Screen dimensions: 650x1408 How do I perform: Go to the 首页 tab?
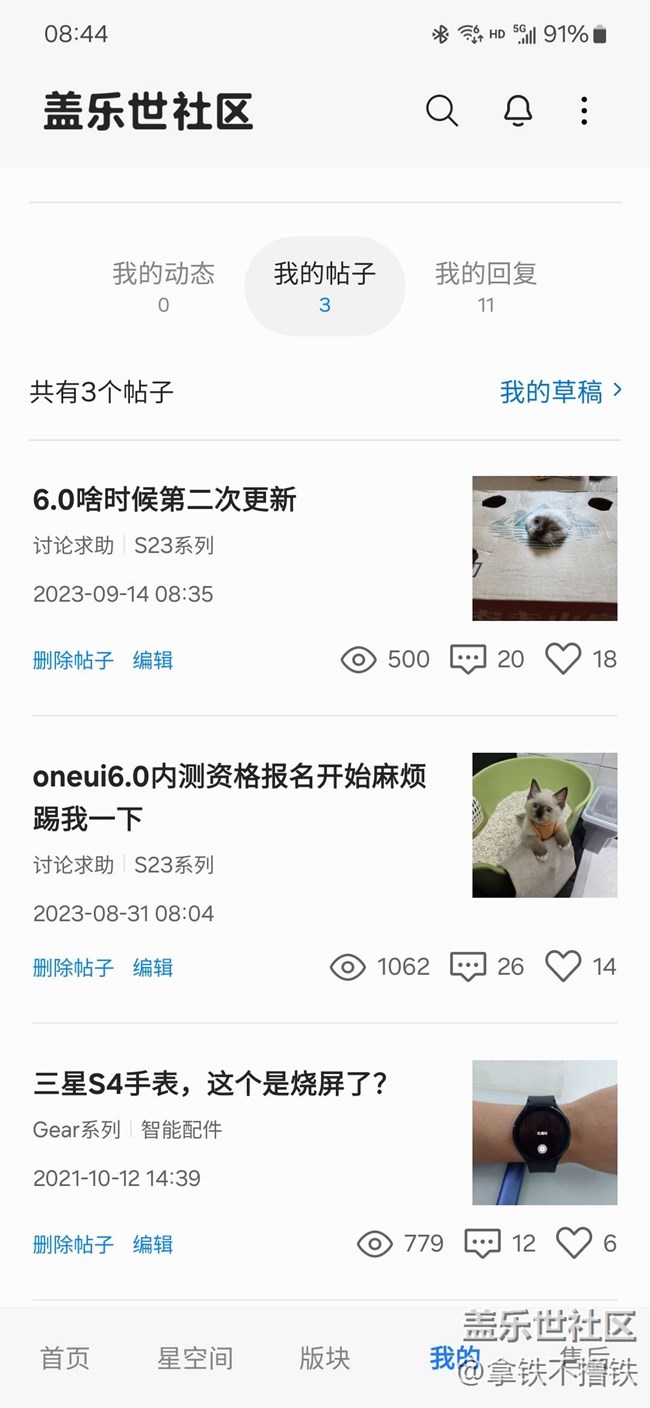65,1358
